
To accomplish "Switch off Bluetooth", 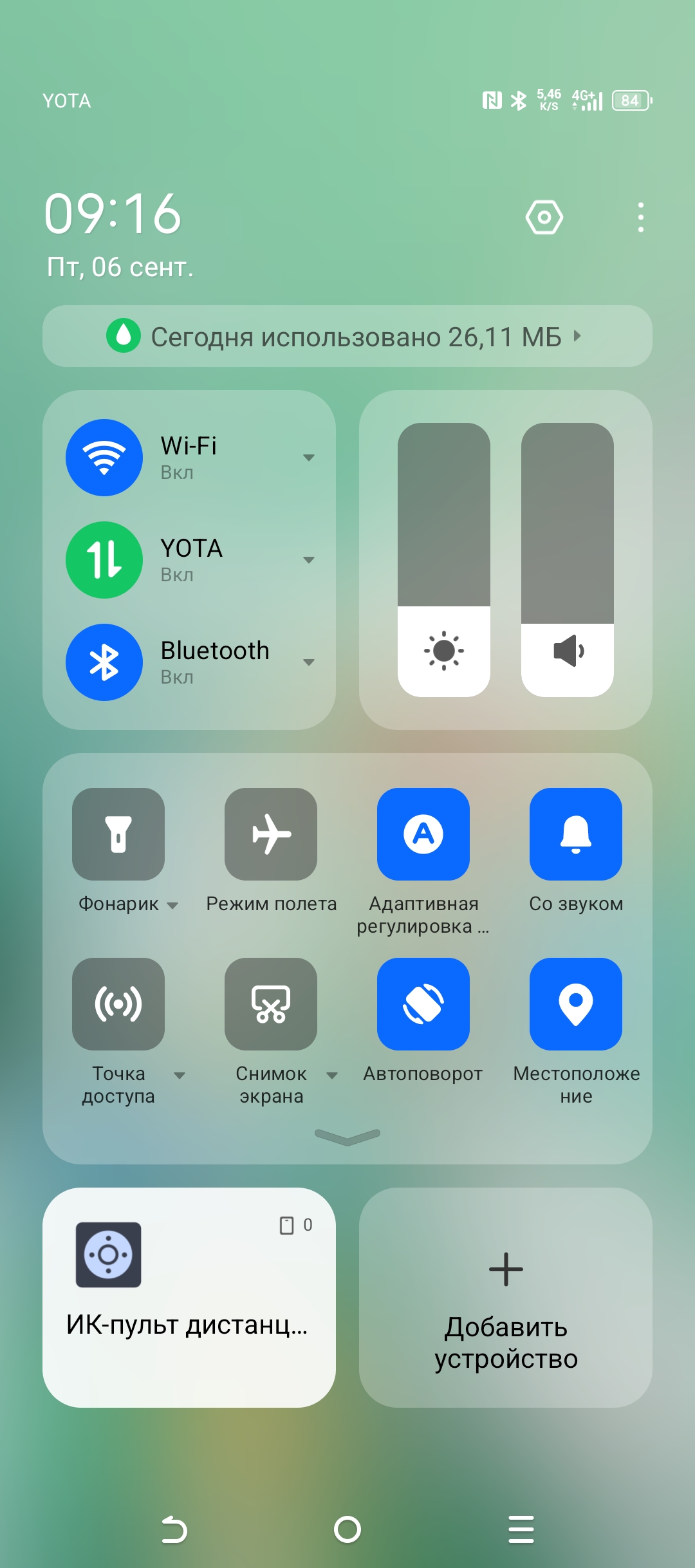I will pyautogui.click(x=104, y=662).
